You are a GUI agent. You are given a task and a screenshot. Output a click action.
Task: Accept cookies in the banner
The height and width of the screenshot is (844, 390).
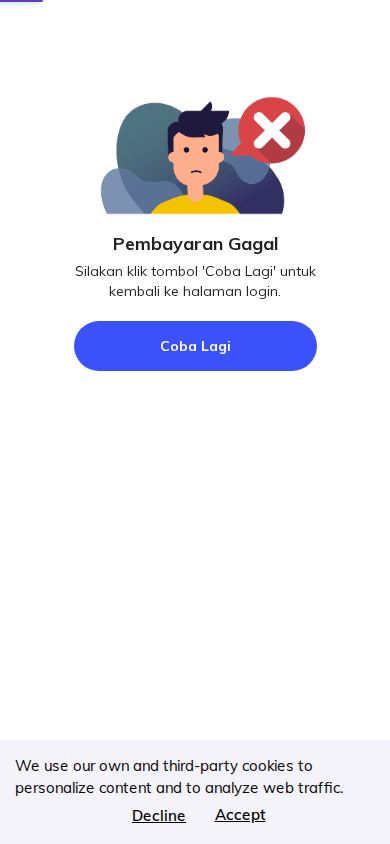coord(240,815)
